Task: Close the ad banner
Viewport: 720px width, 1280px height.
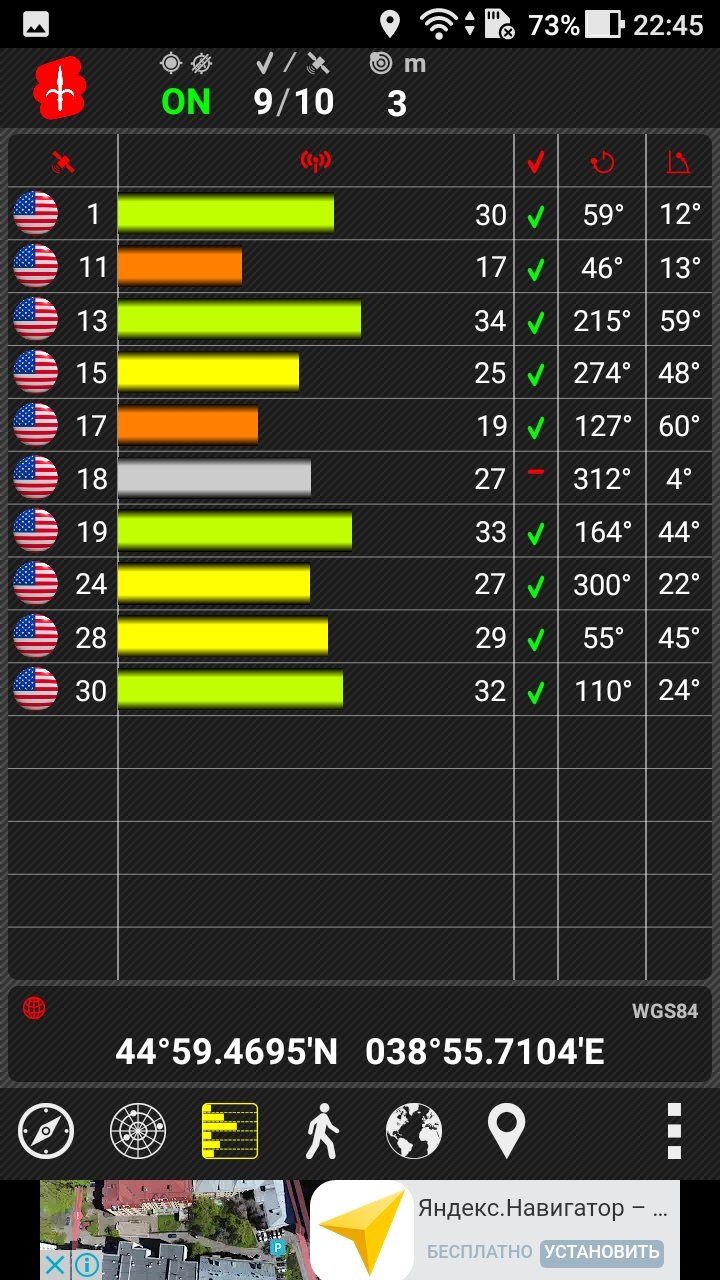Action: click(56, 1265)
